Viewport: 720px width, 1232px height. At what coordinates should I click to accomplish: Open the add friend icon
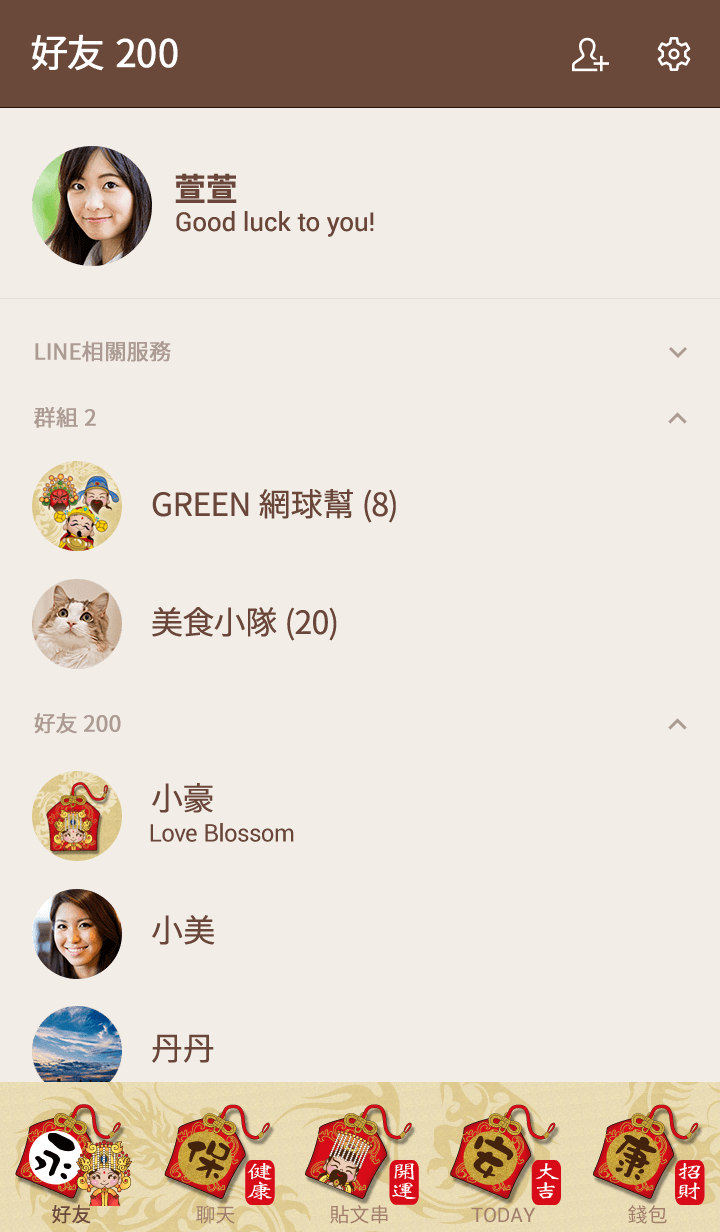[589, 54]
